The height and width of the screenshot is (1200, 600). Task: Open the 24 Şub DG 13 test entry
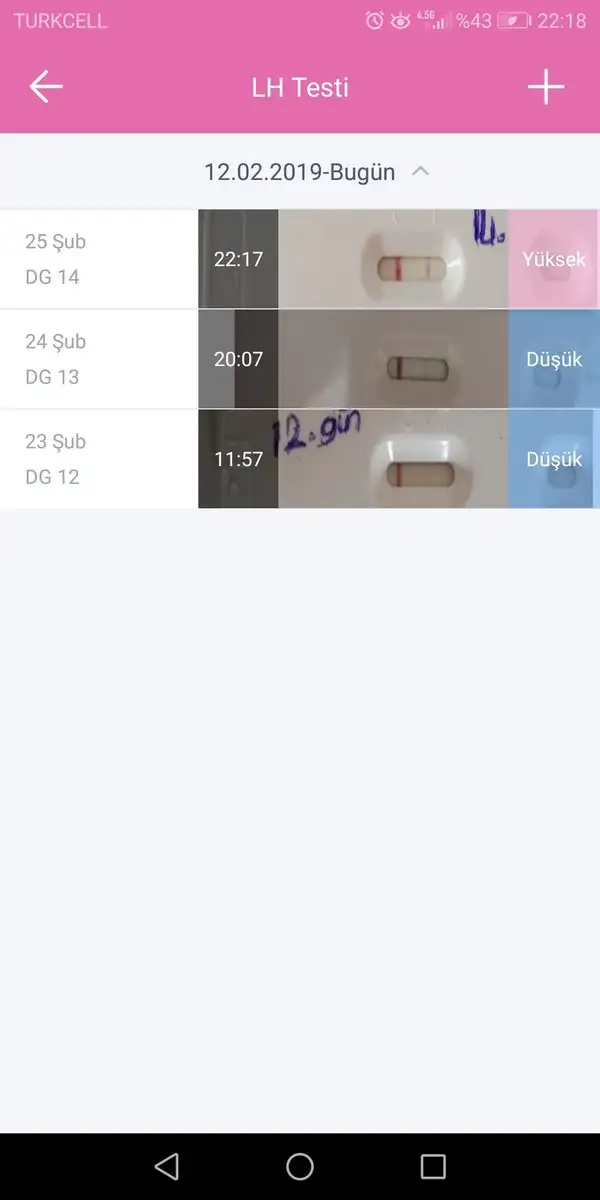[300, 359]
